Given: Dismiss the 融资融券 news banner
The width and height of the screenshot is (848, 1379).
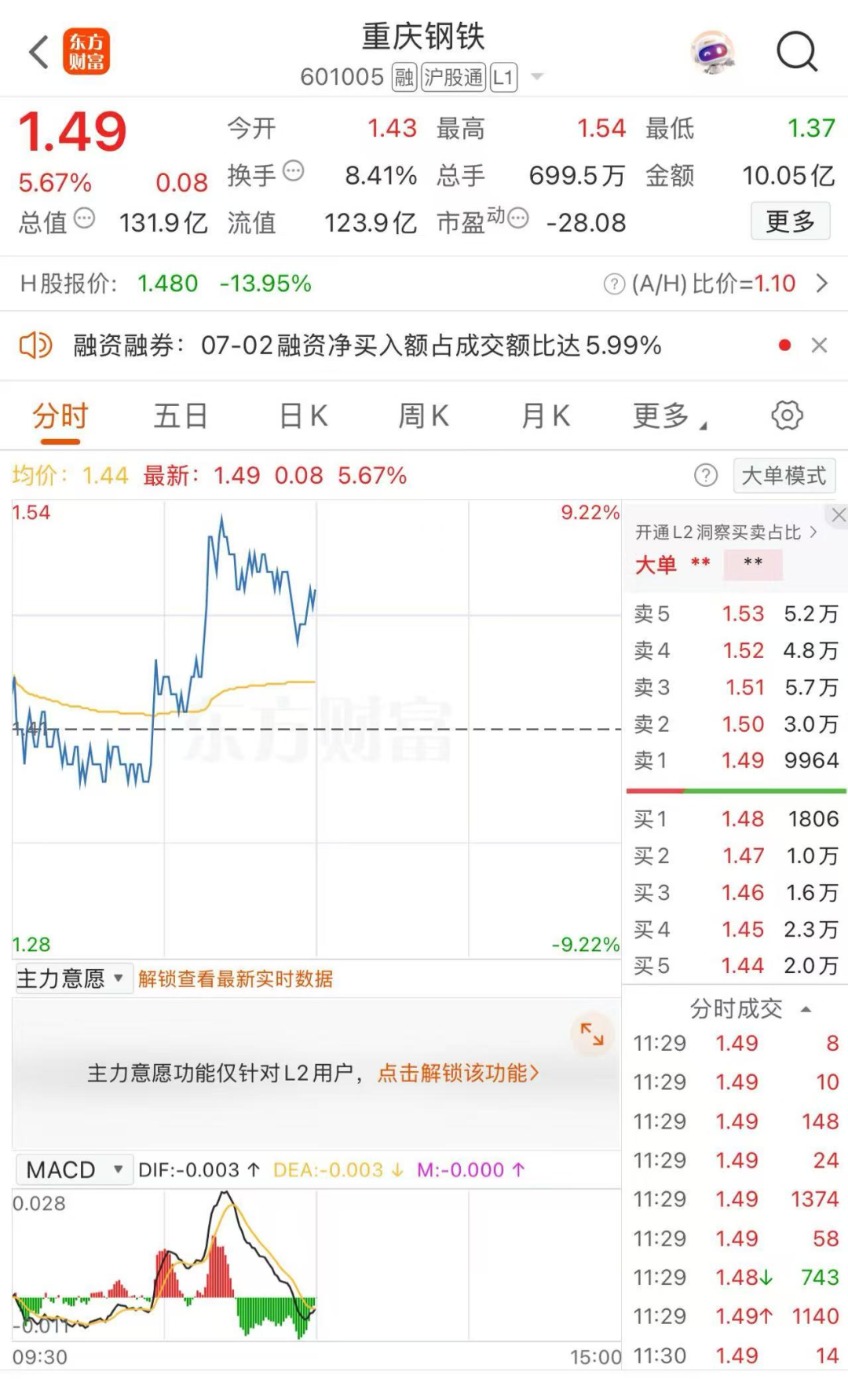Looking at the screenshot, I should [x=819, y=346].
